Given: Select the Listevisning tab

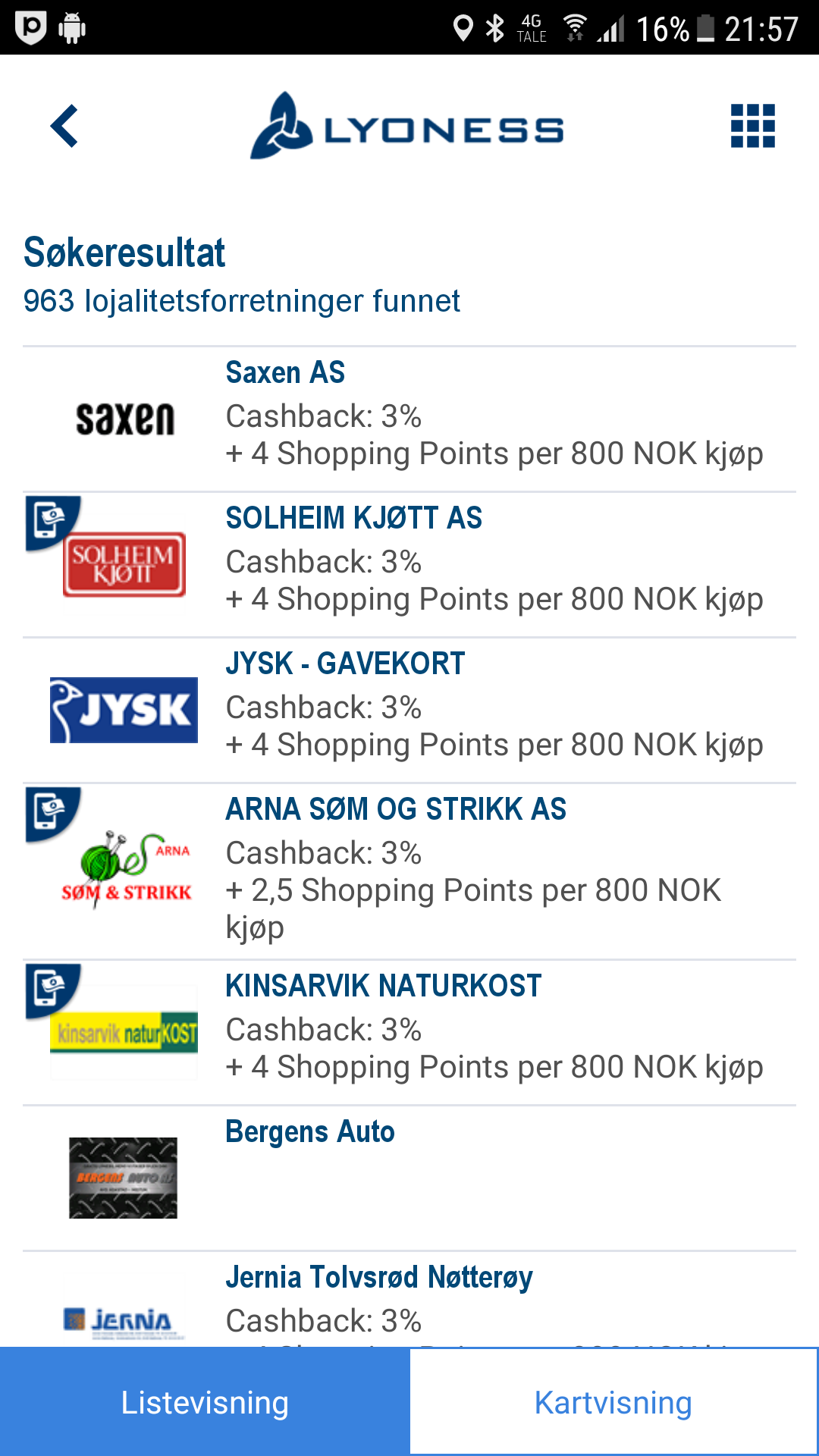Looking at the screenshot, I should coord(205,1402).
